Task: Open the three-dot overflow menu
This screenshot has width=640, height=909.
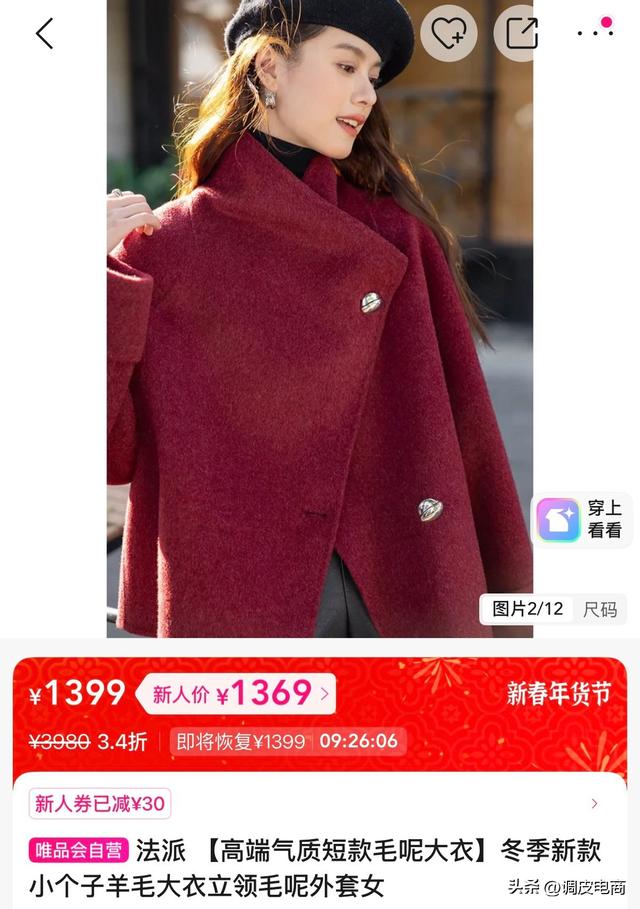Action: tap(595, 33)
